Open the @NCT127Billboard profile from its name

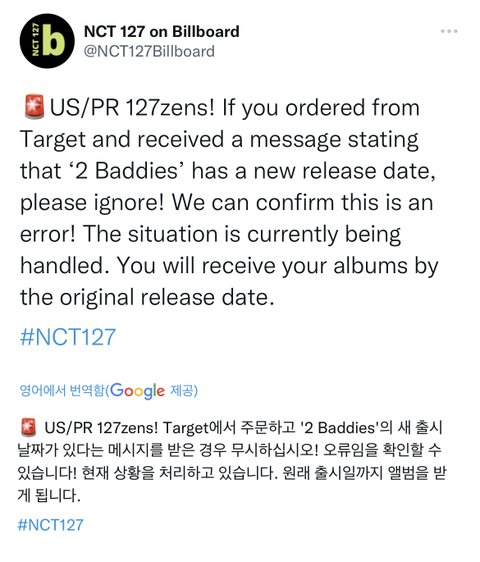[162, 32]
